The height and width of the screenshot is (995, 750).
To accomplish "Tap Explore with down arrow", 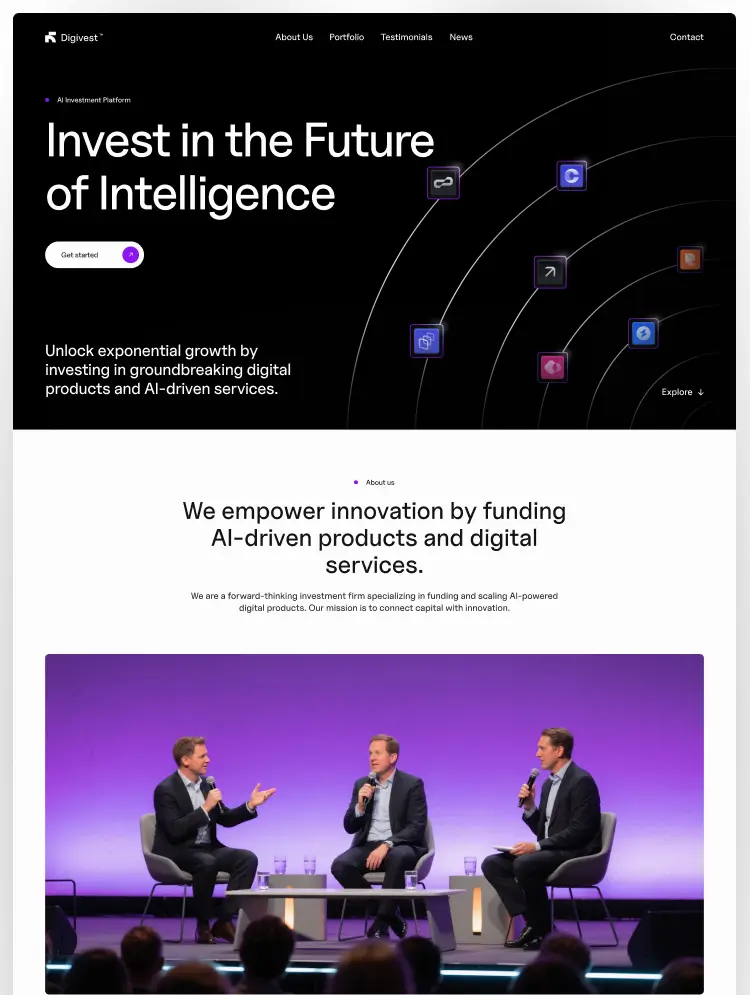I will tap(682, 392).
